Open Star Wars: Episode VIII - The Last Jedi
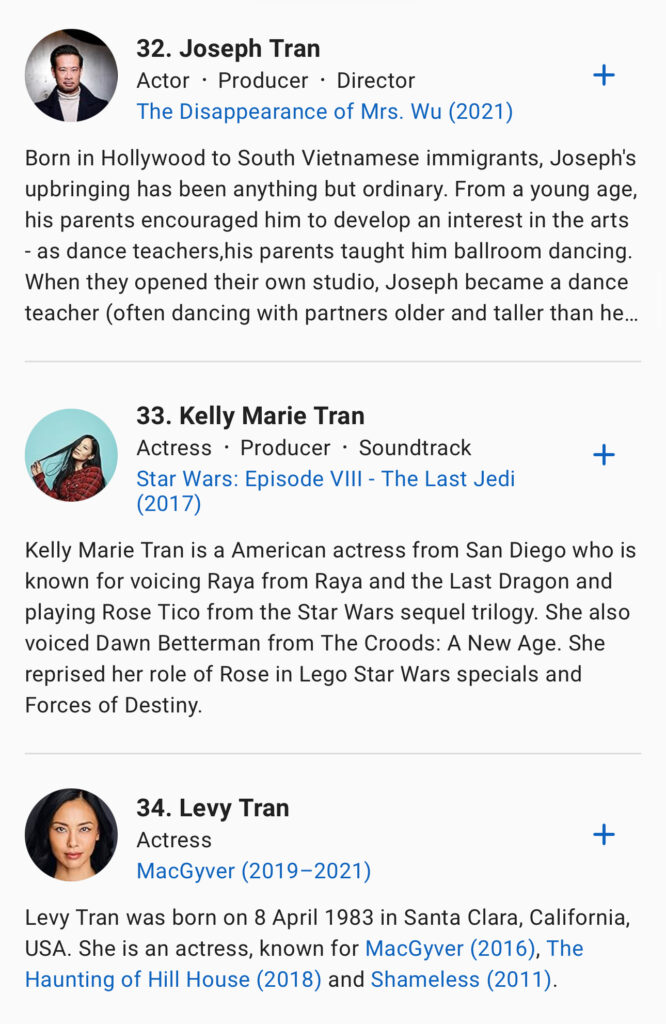This screenshot has height=1024, width=666. pos(325,479)
